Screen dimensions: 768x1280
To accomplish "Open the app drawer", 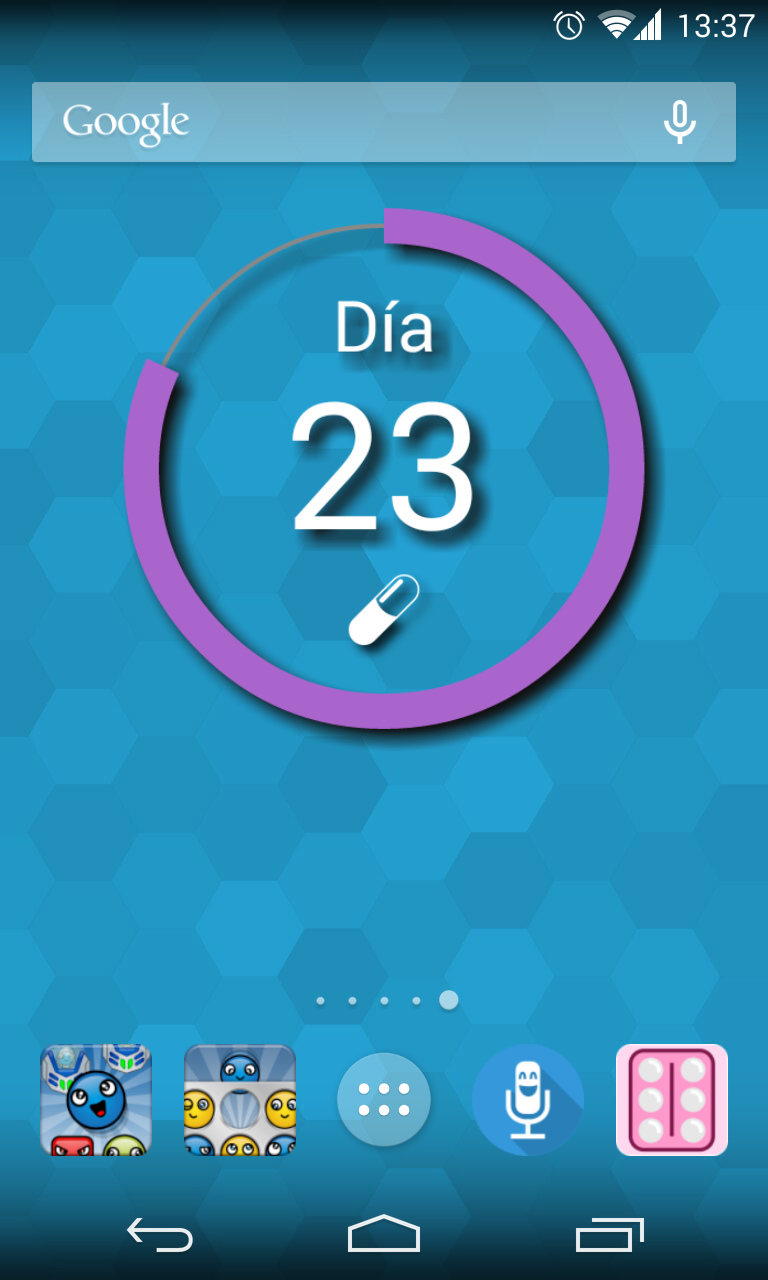I will coord(384,1100).
